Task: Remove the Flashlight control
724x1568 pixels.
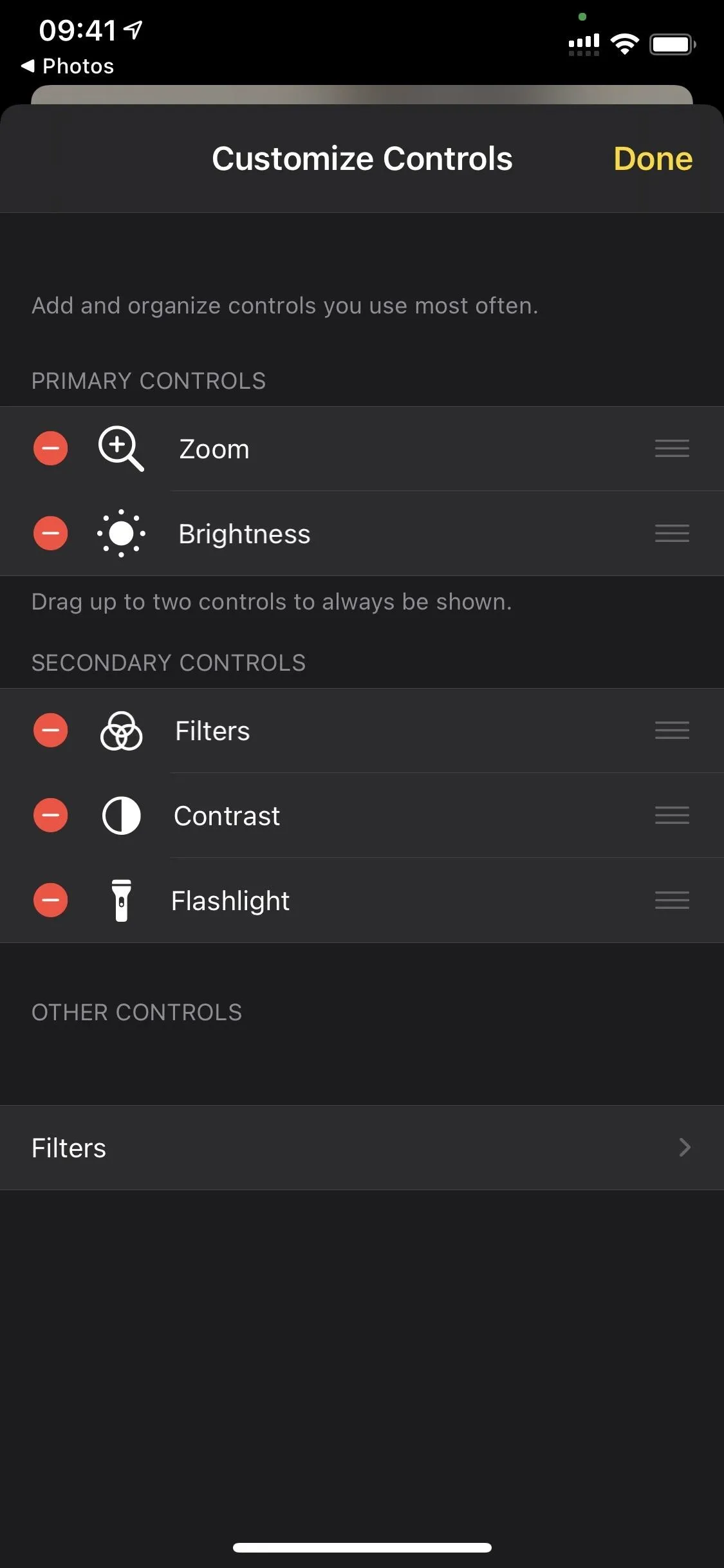Action: [51, 901]
